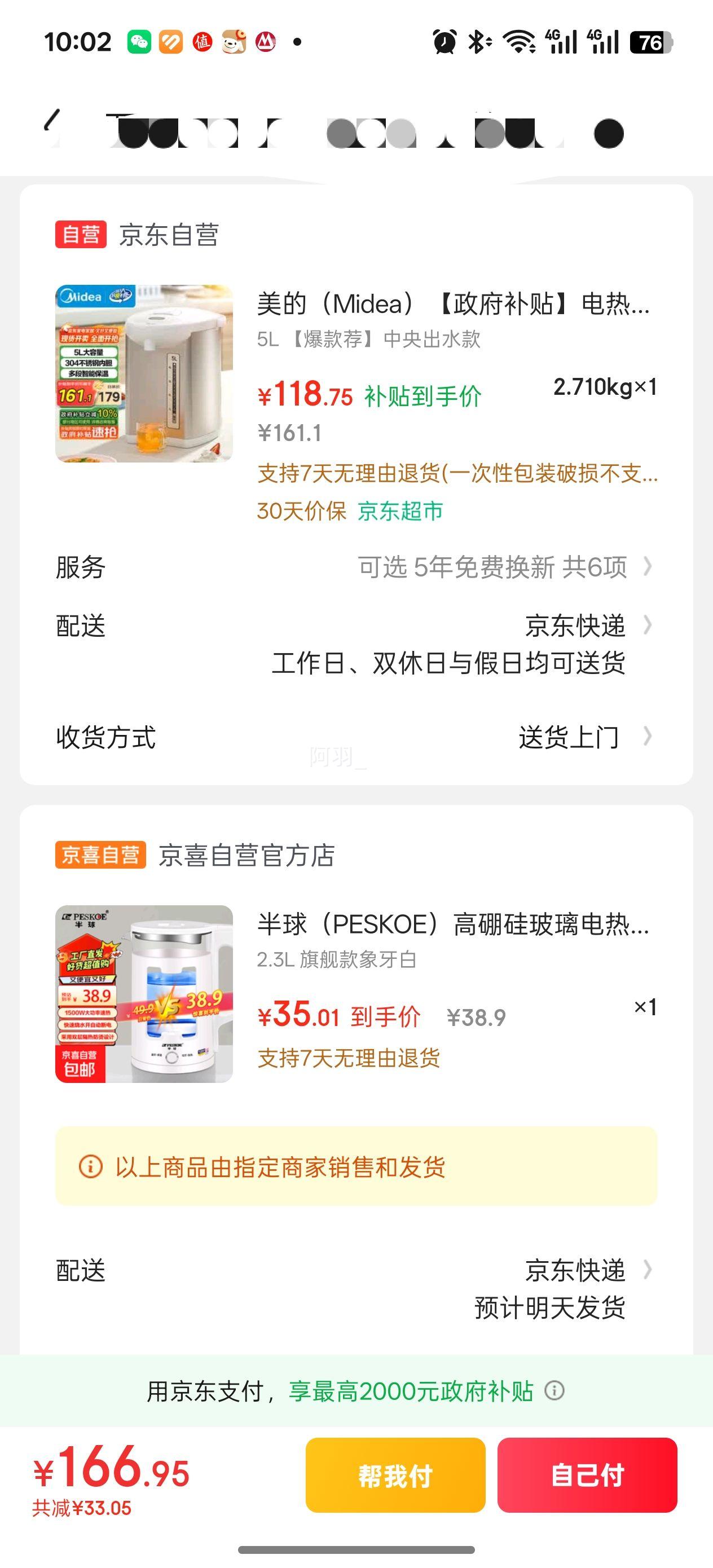The image size is (713, 1568).
Task: Open the 京喜自营官方店 store
Action: click(246, 855)
